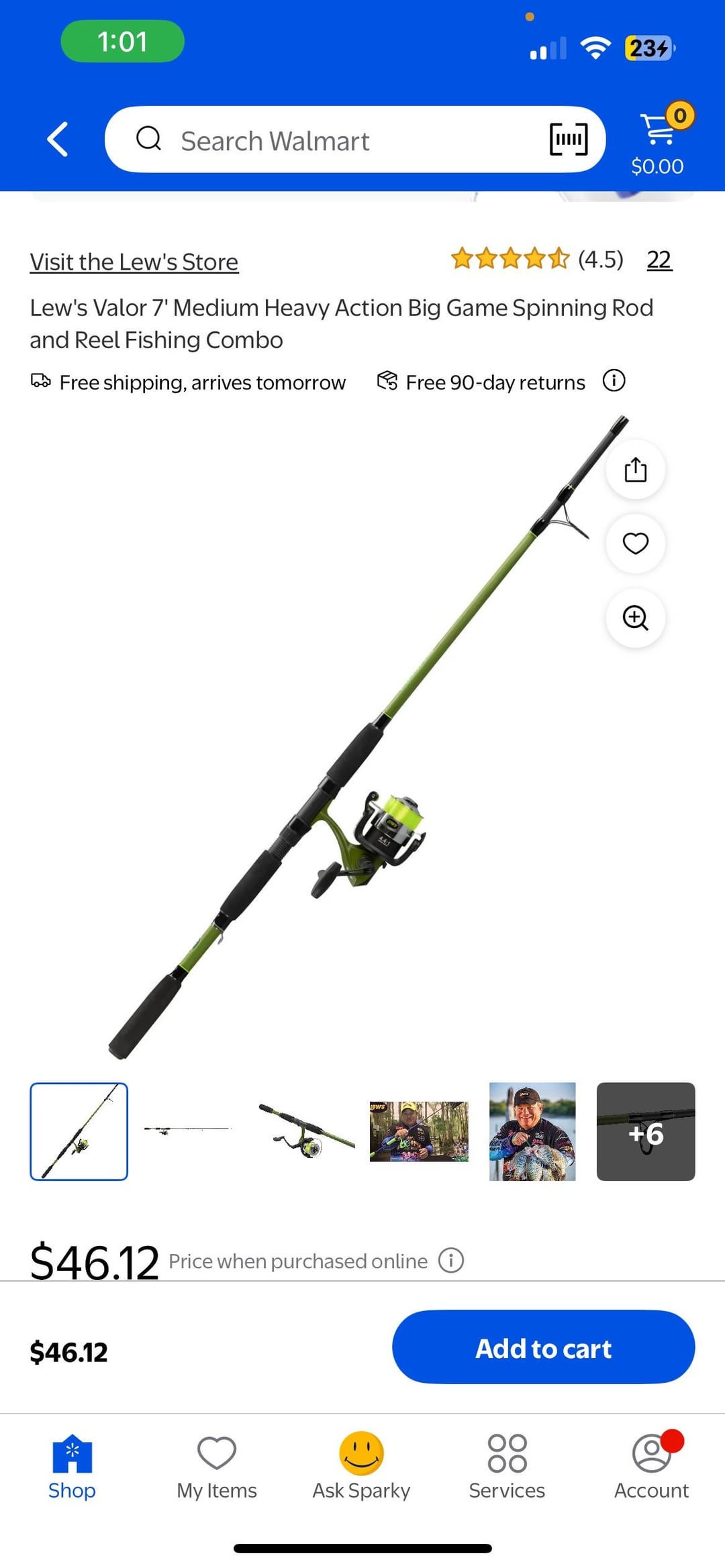Share this fishing combo
725x1568 pixels.
pyautogui.click(x=635, y=470)
